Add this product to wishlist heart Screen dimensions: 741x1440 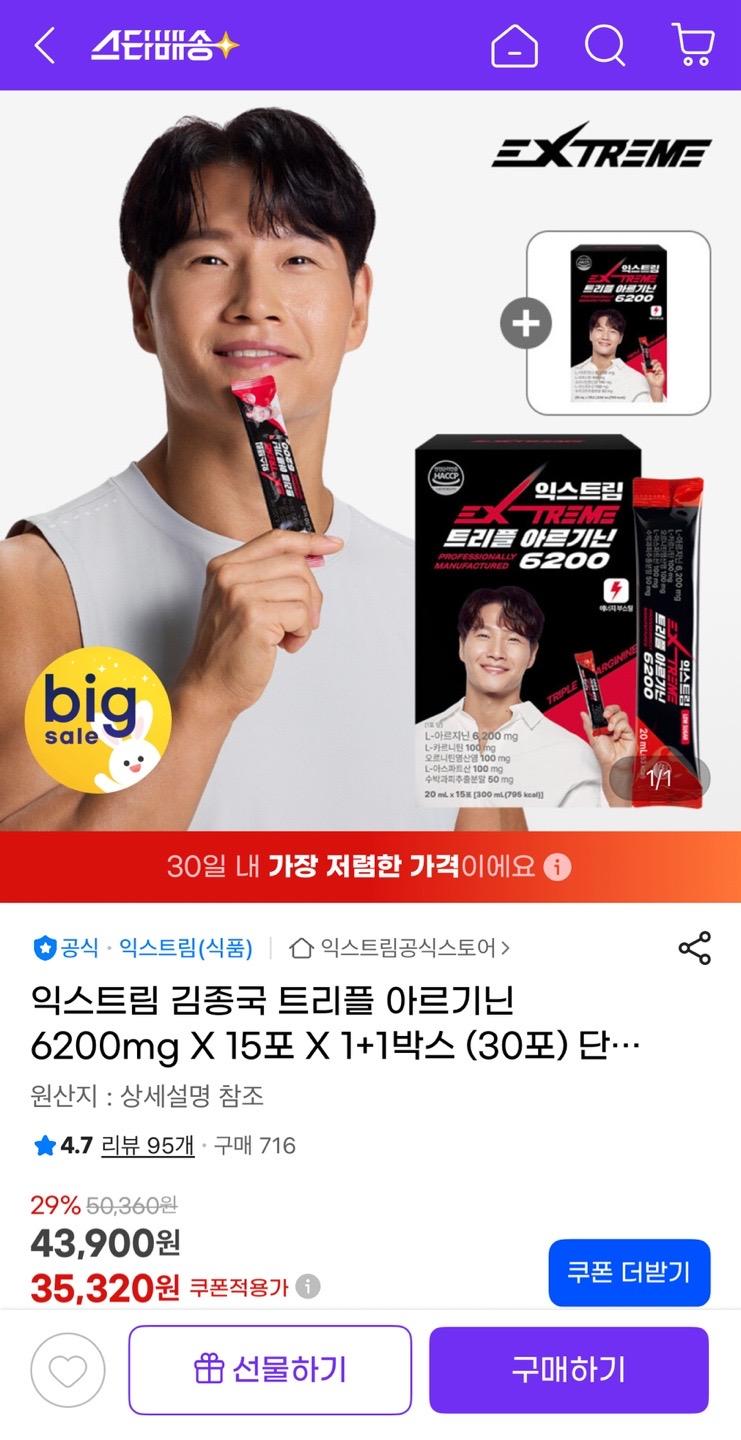68,1370
